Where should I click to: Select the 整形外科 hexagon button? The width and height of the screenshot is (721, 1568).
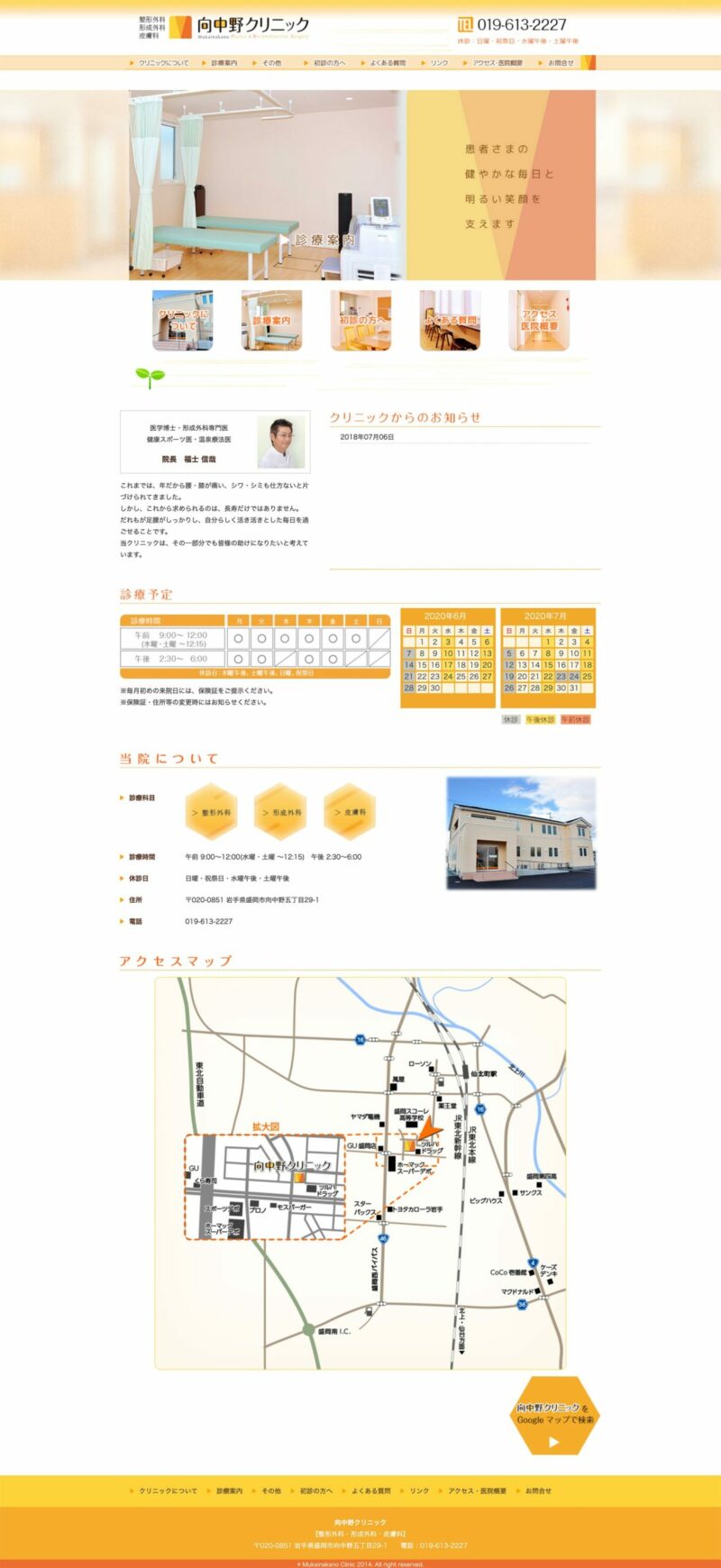click(212, 812)
